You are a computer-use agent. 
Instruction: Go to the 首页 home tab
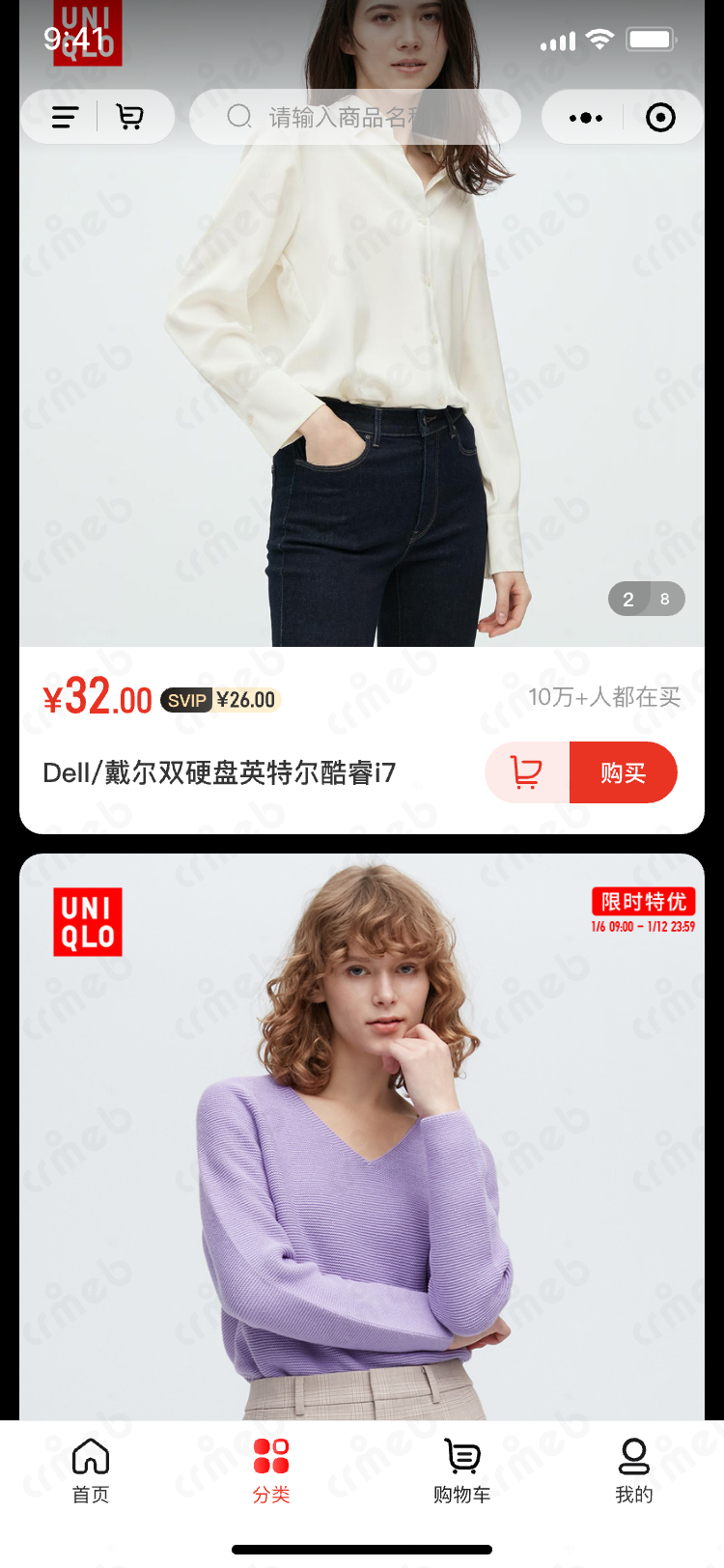(91, 1470)
